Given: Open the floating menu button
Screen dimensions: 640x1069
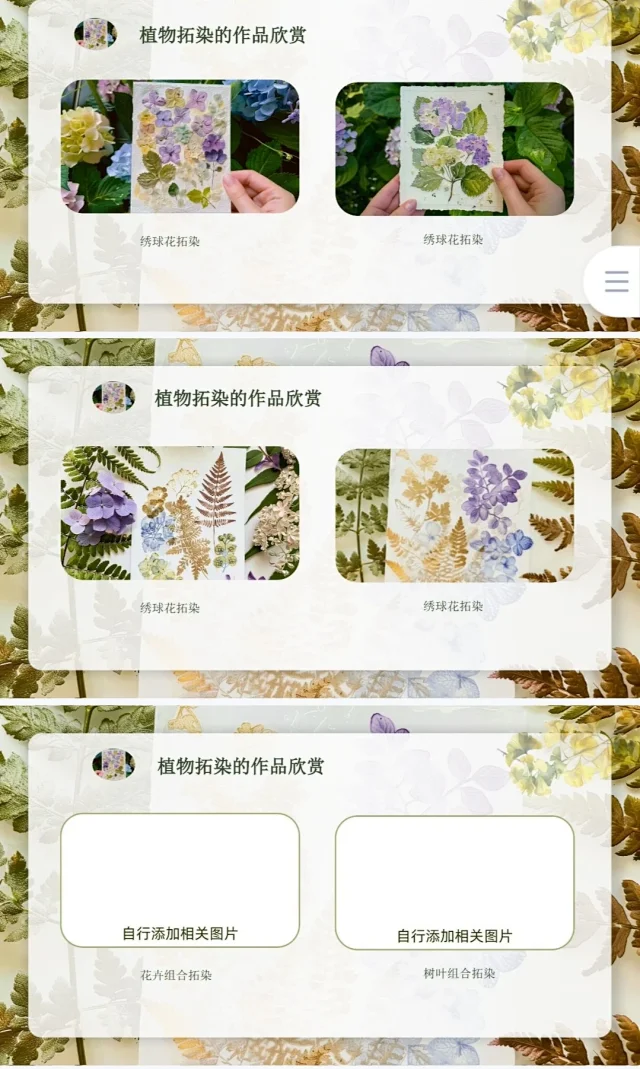Looking at the screenshot, I should coord(616,282).
